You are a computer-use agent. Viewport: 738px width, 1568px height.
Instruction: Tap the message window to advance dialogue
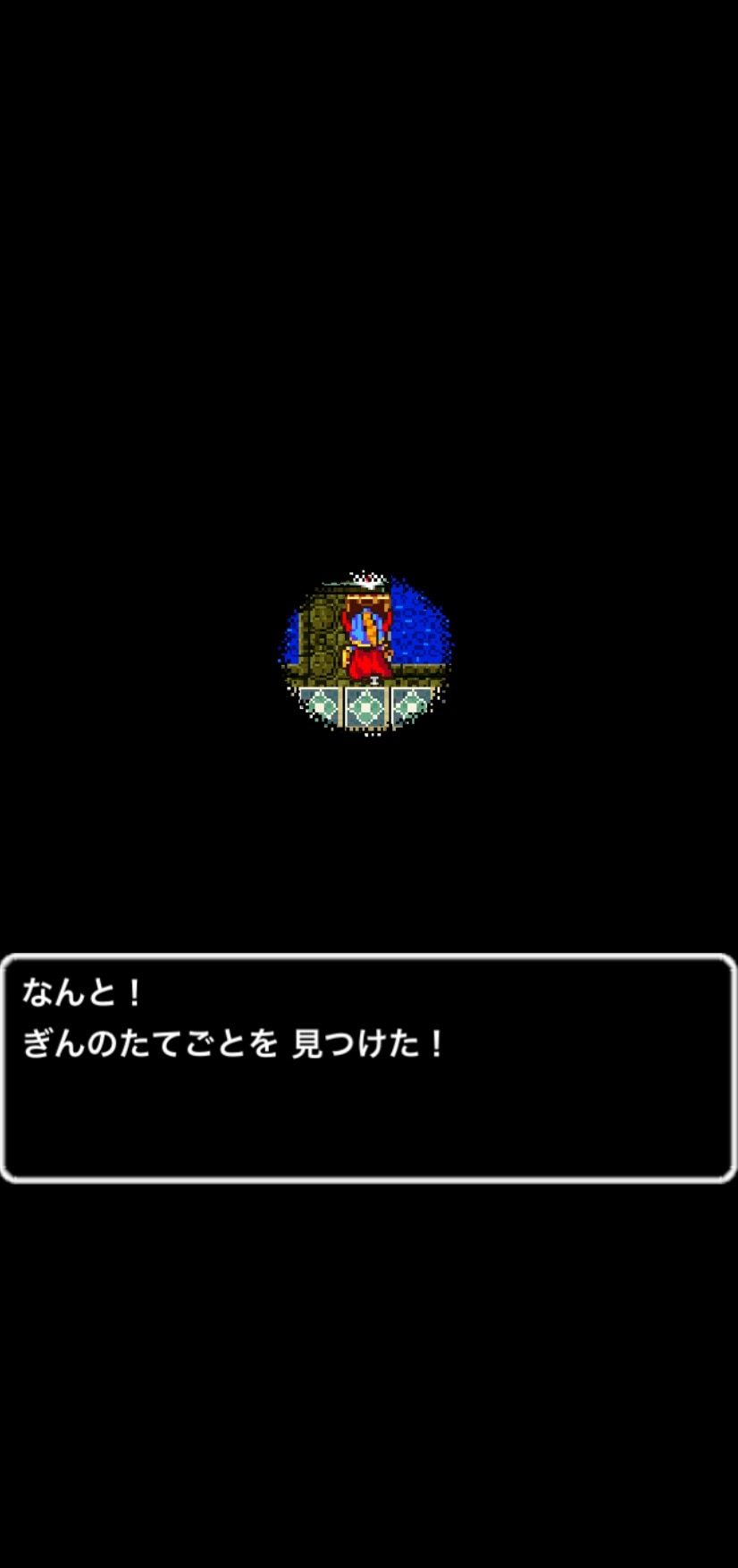368,1068
